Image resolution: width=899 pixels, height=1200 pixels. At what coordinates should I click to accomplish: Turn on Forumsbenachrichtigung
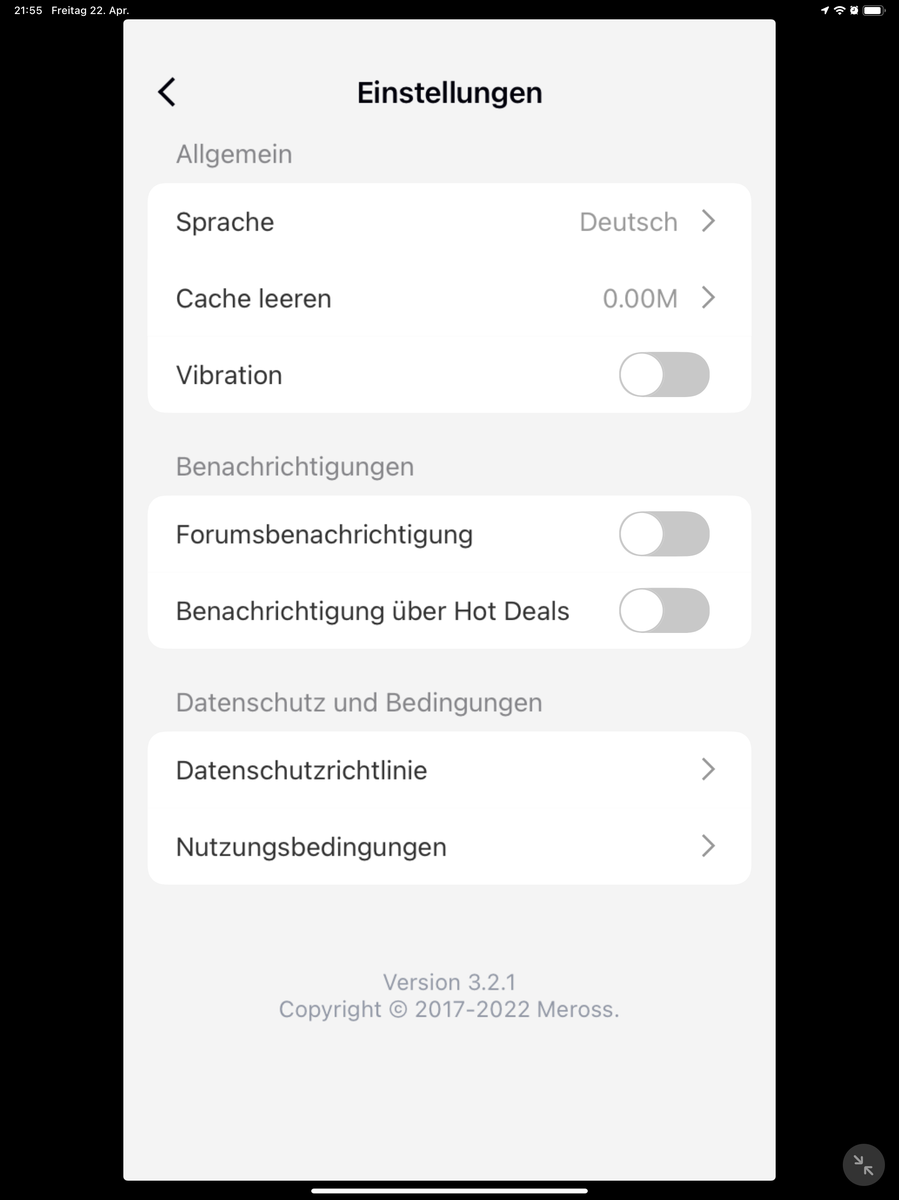[x=664, y=534]
